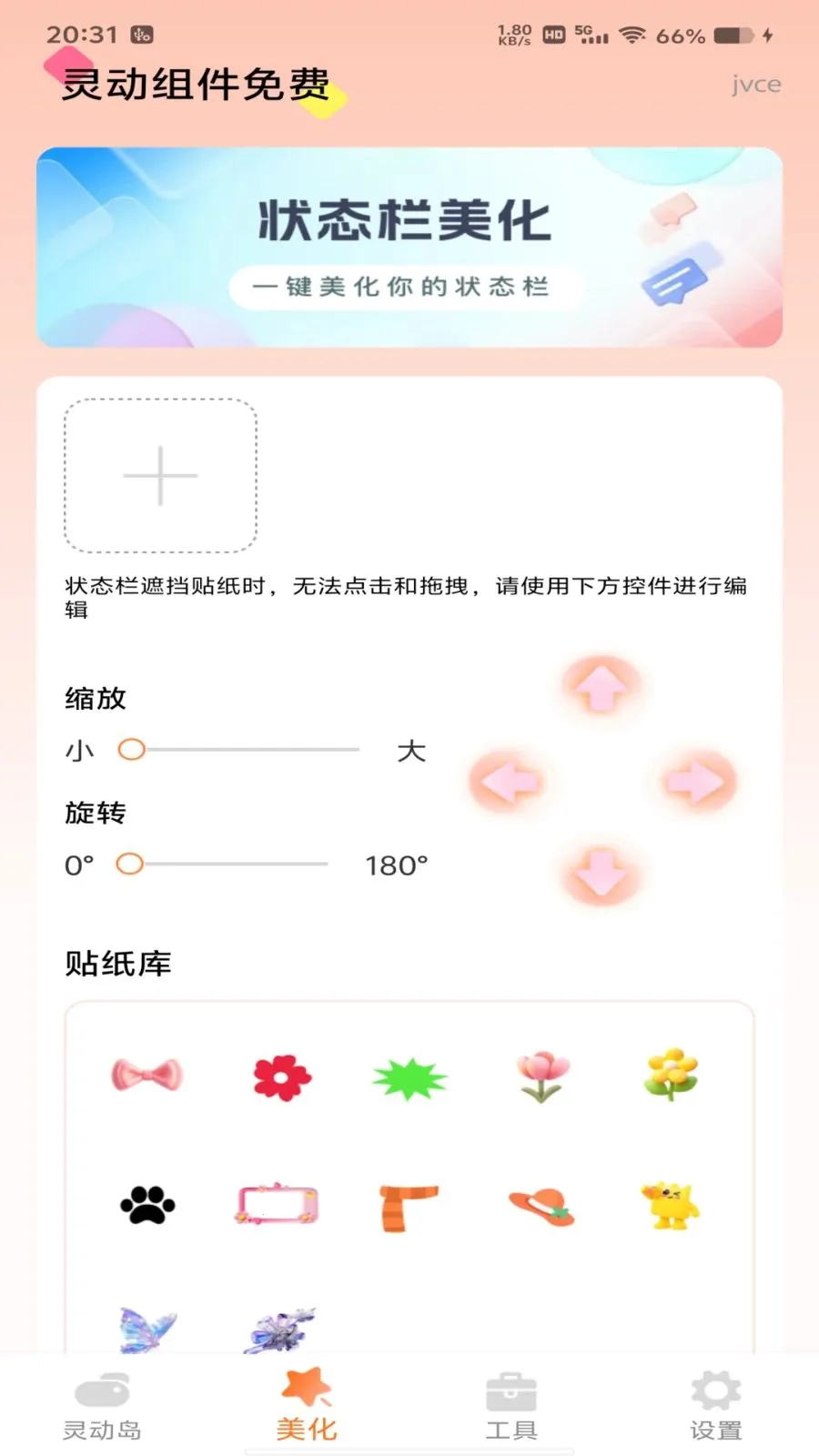Choose the green starburst sticker
Screen dimensions: 819x1456
(x=409, y=1079)
